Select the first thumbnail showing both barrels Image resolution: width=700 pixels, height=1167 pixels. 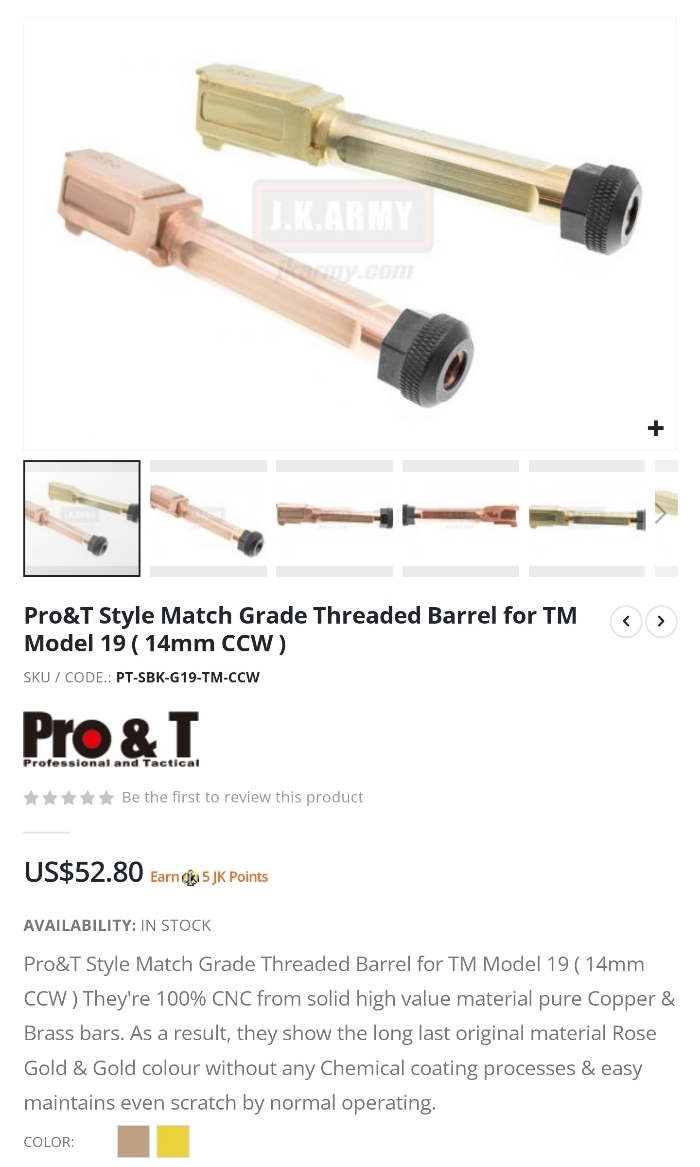(82, 518)
